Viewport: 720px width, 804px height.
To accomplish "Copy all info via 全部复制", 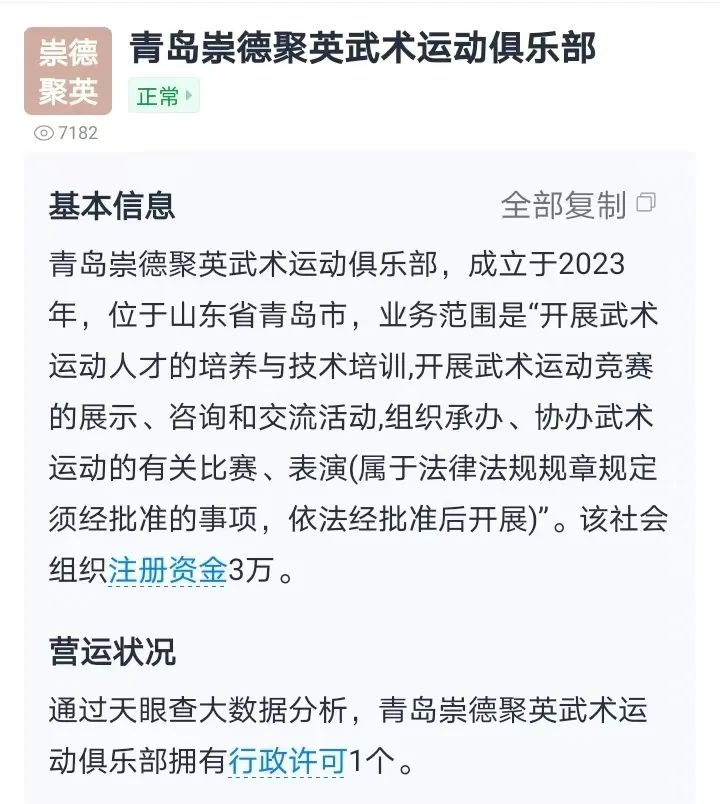I will (x=578, y=205).
